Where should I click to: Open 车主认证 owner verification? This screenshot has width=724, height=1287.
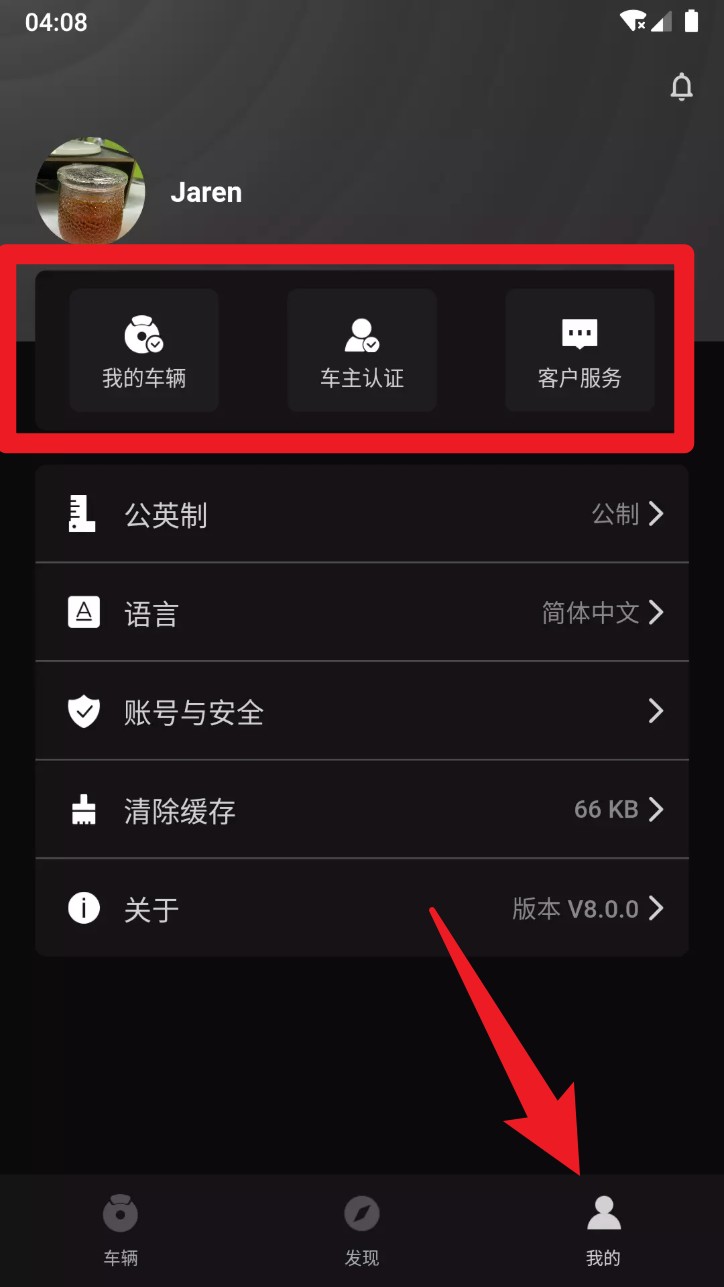[362, 350]
